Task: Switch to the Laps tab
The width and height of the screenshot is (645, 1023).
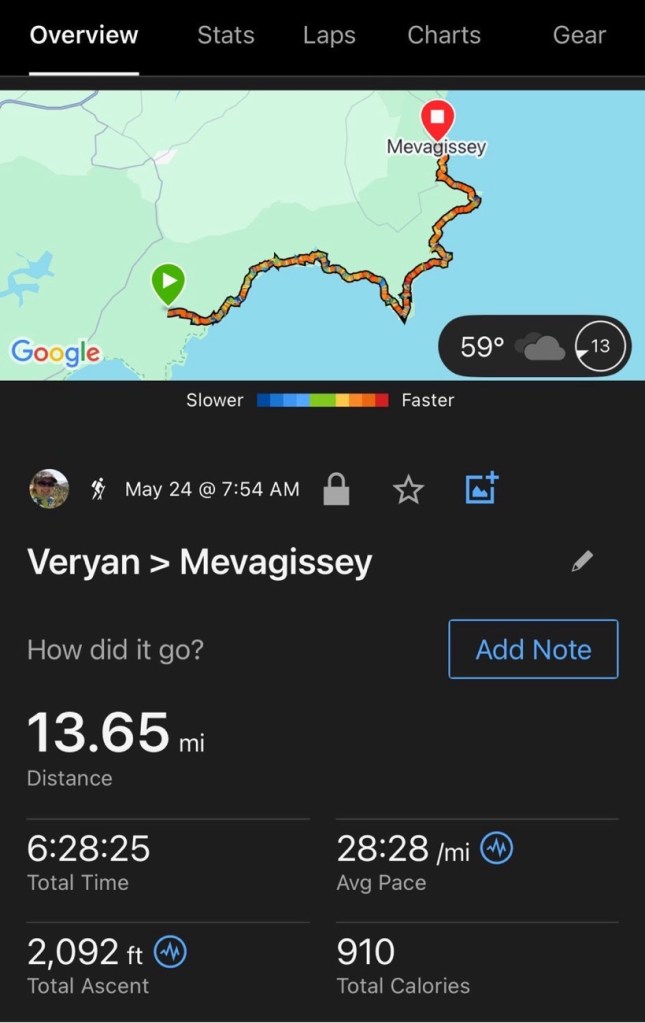Action: pyautogui.click(x=329, y=35)
